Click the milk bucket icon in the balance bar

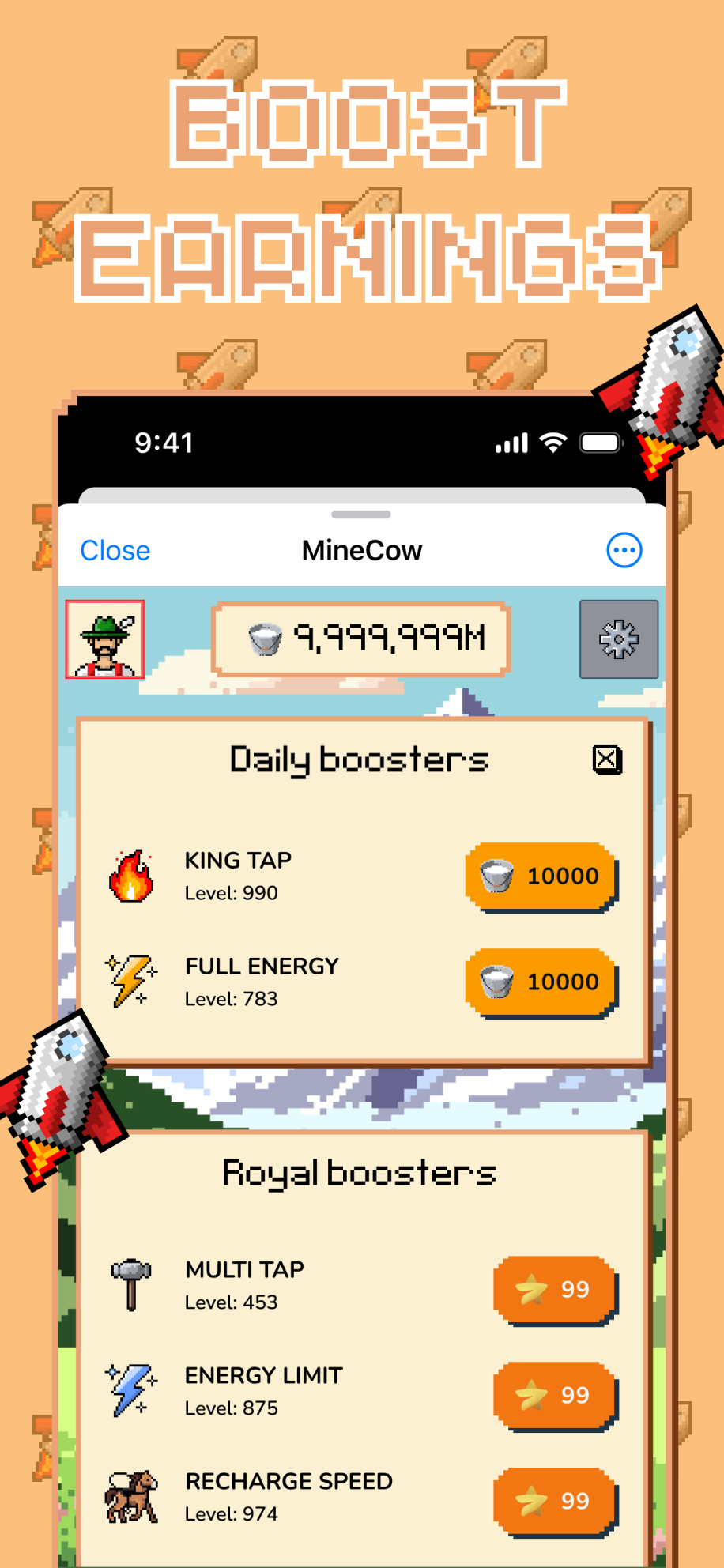click(263, 636)
